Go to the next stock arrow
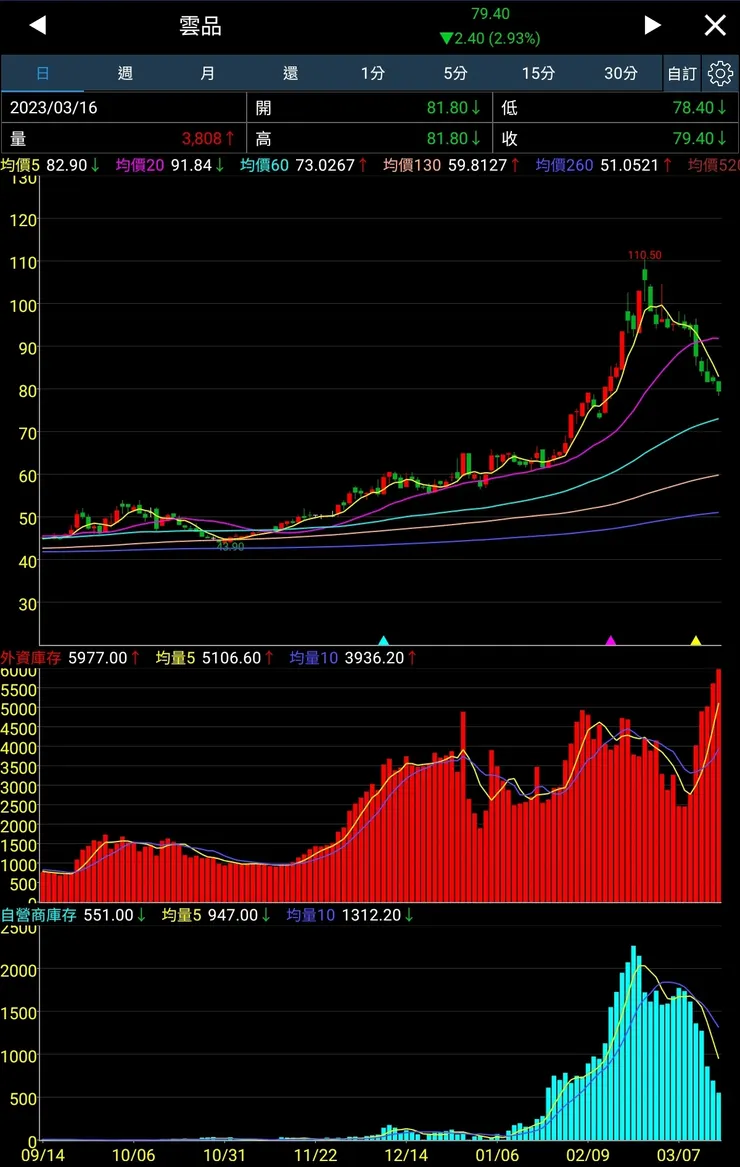Viewport: 740px width, 1167px height. coord(652,25)
